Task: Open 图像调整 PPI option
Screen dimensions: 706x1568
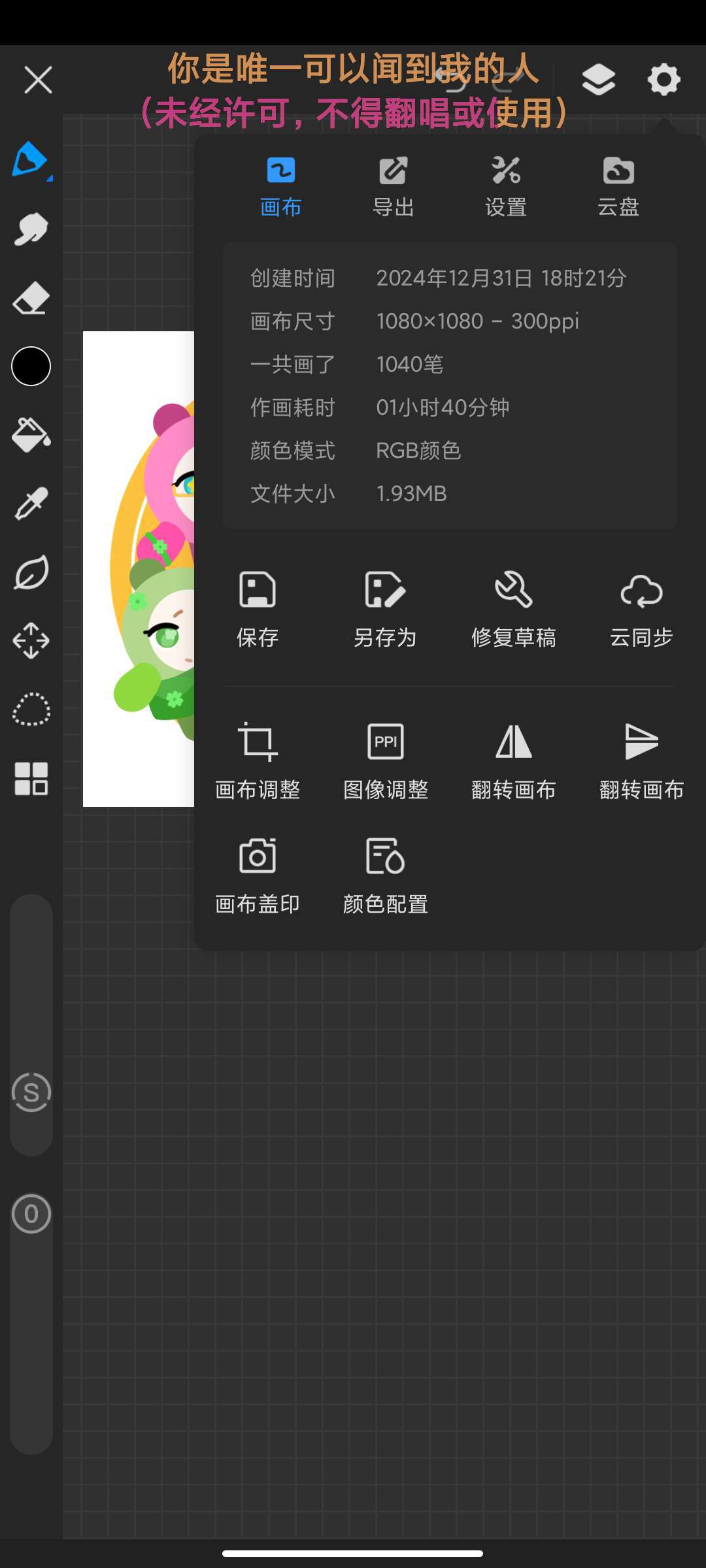Action: tap(386, 762)
